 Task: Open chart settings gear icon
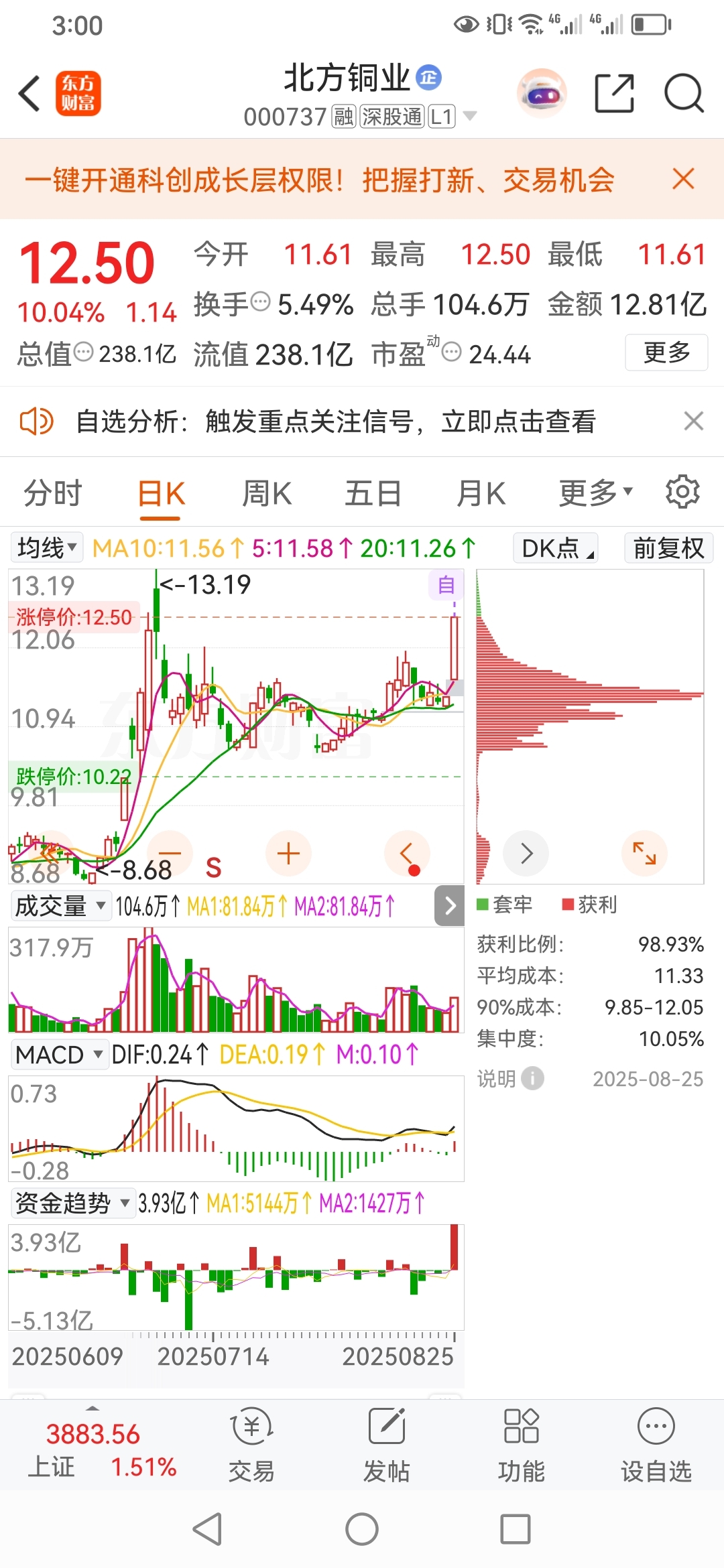(x=682, y=492)
